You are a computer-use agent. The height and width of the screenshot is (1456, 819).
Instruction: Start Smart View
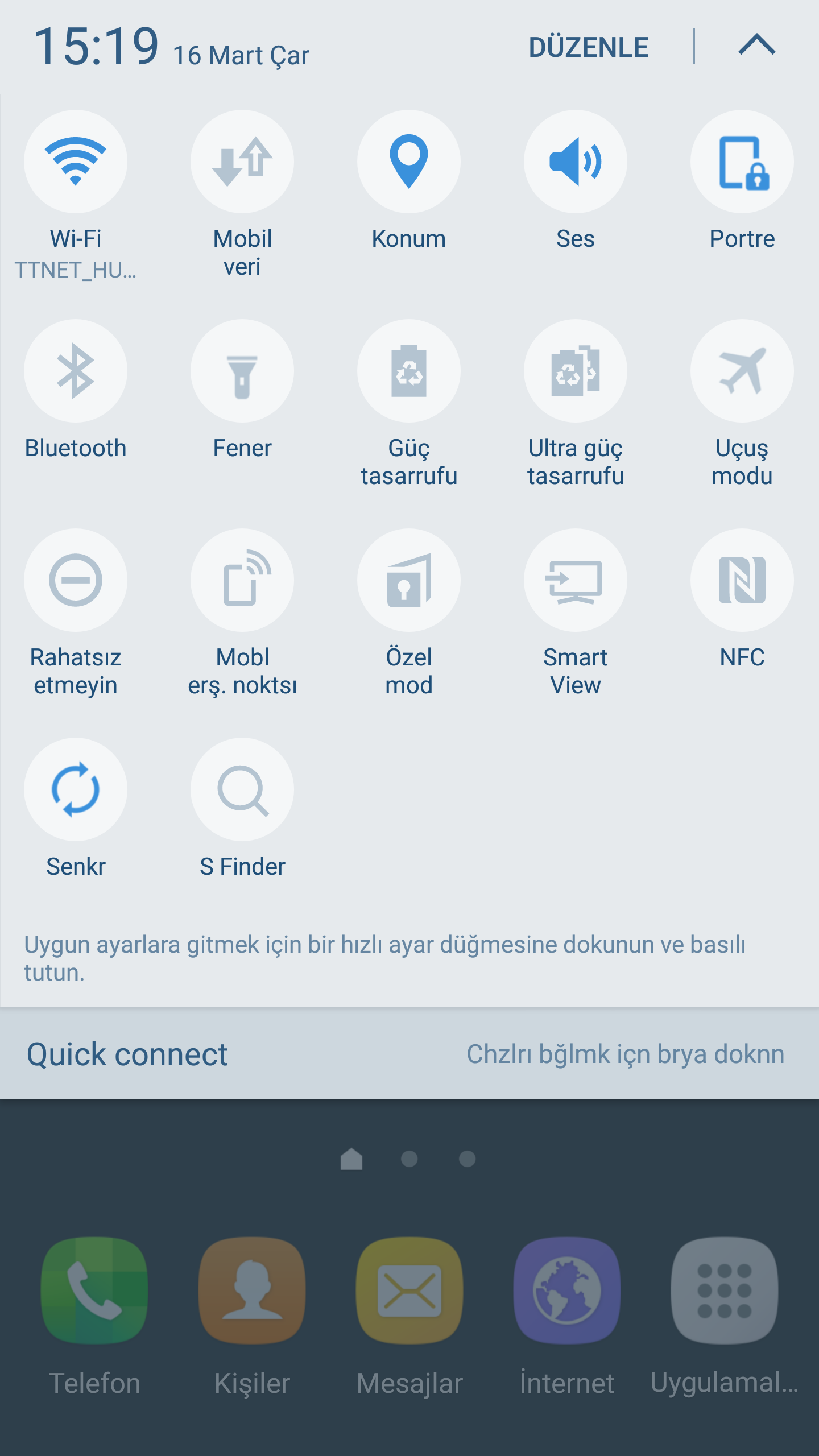pyautogui.click(x=576, y=580)
